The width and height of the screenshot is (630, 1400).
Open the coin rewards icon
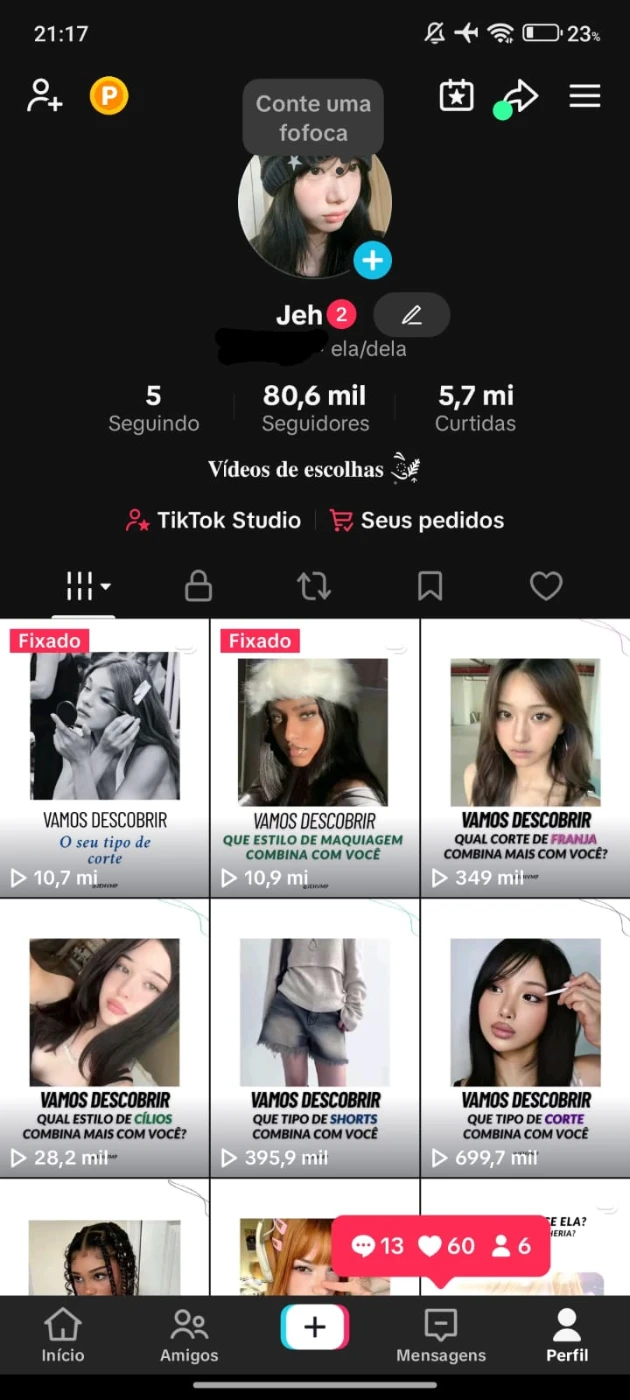tap(109, 96)
